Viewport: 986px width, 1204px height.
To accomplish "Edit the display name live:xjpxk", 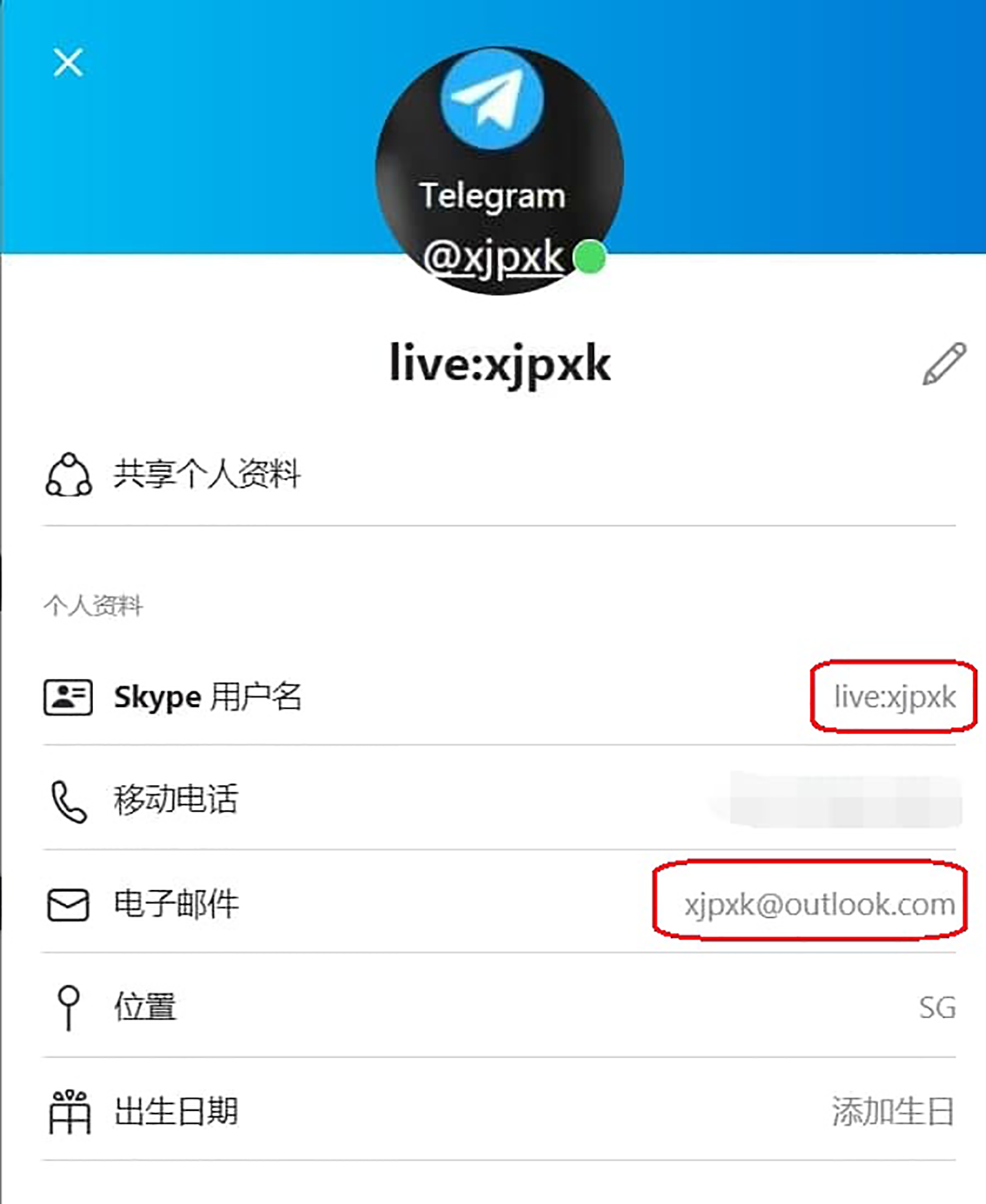I will pyautogui.click(x=943, y=364).
